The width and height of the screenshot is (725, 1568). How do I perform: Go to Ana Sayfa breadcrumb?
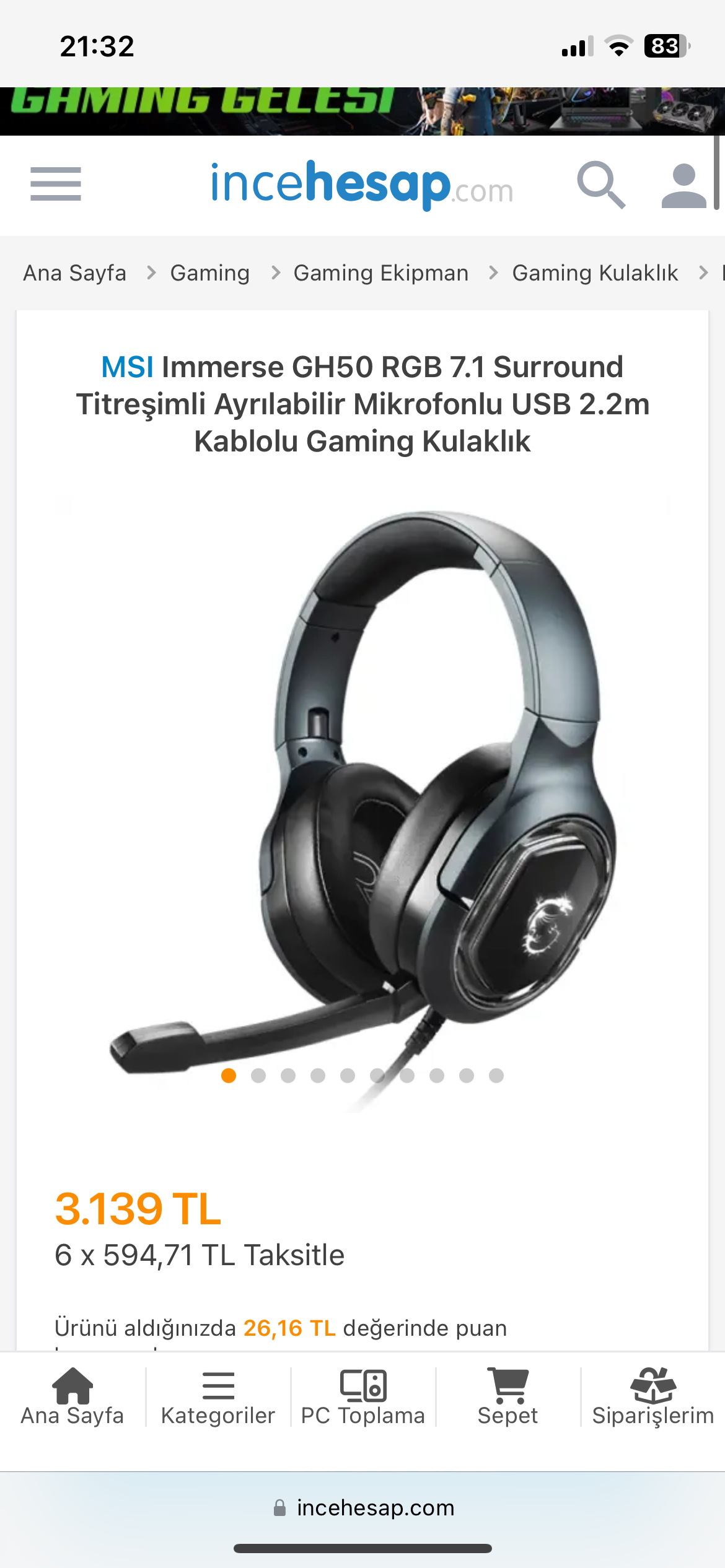point(74,272)
